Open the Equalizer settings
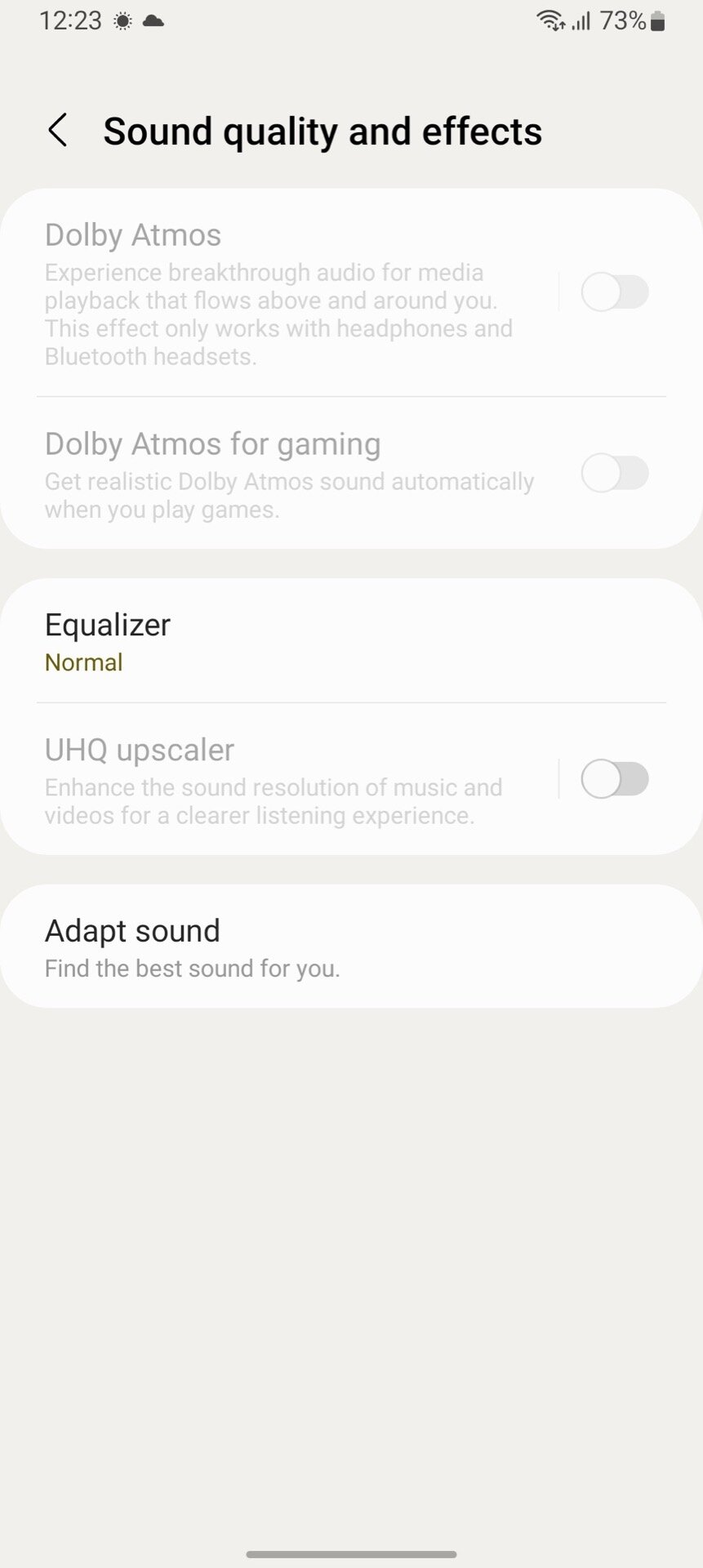Viewport: 703px width, 1568px height. [351, 641]
